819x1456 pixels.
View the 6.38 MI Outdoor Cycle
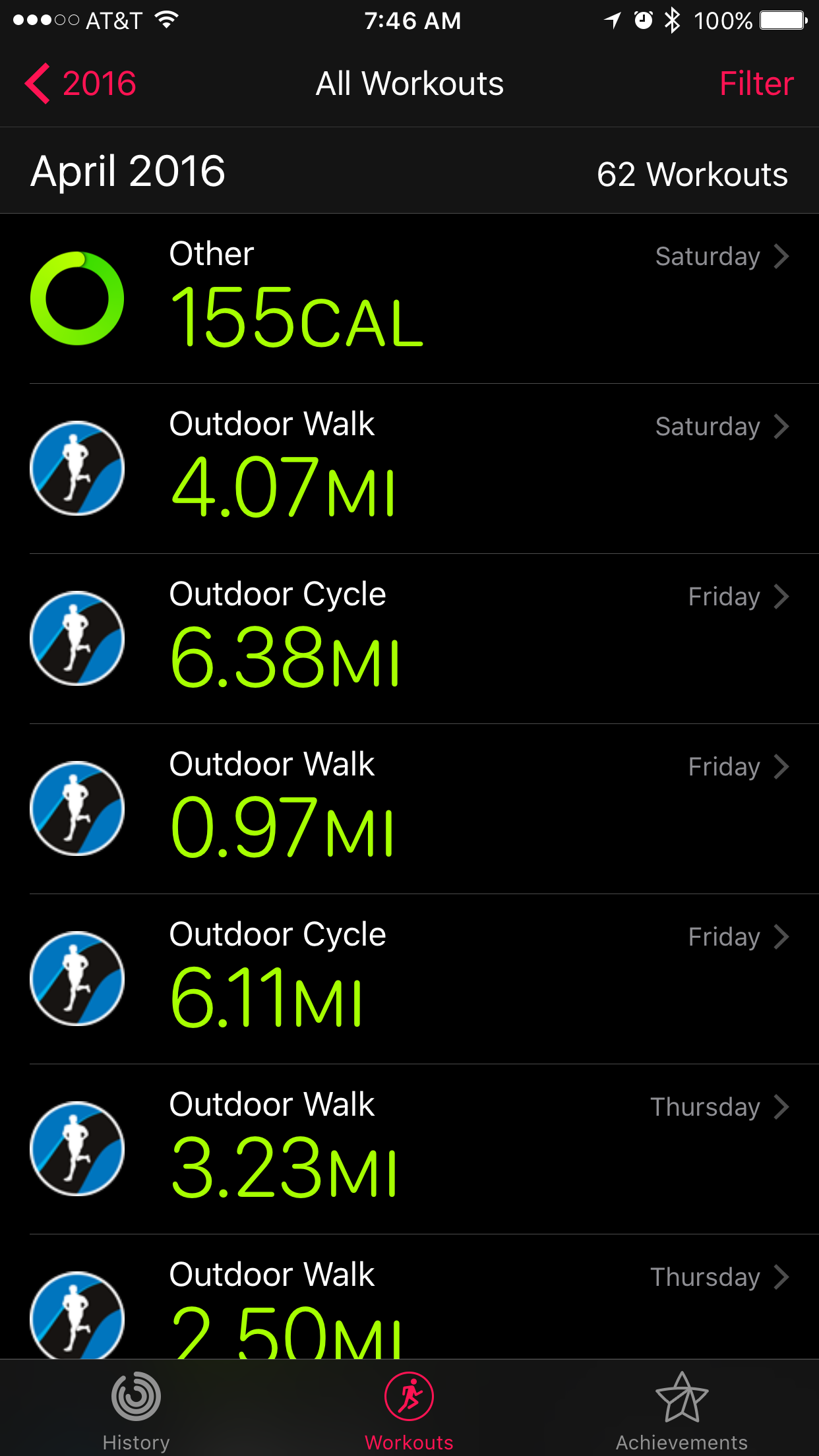pyautogui.click(x=409, y=639)
